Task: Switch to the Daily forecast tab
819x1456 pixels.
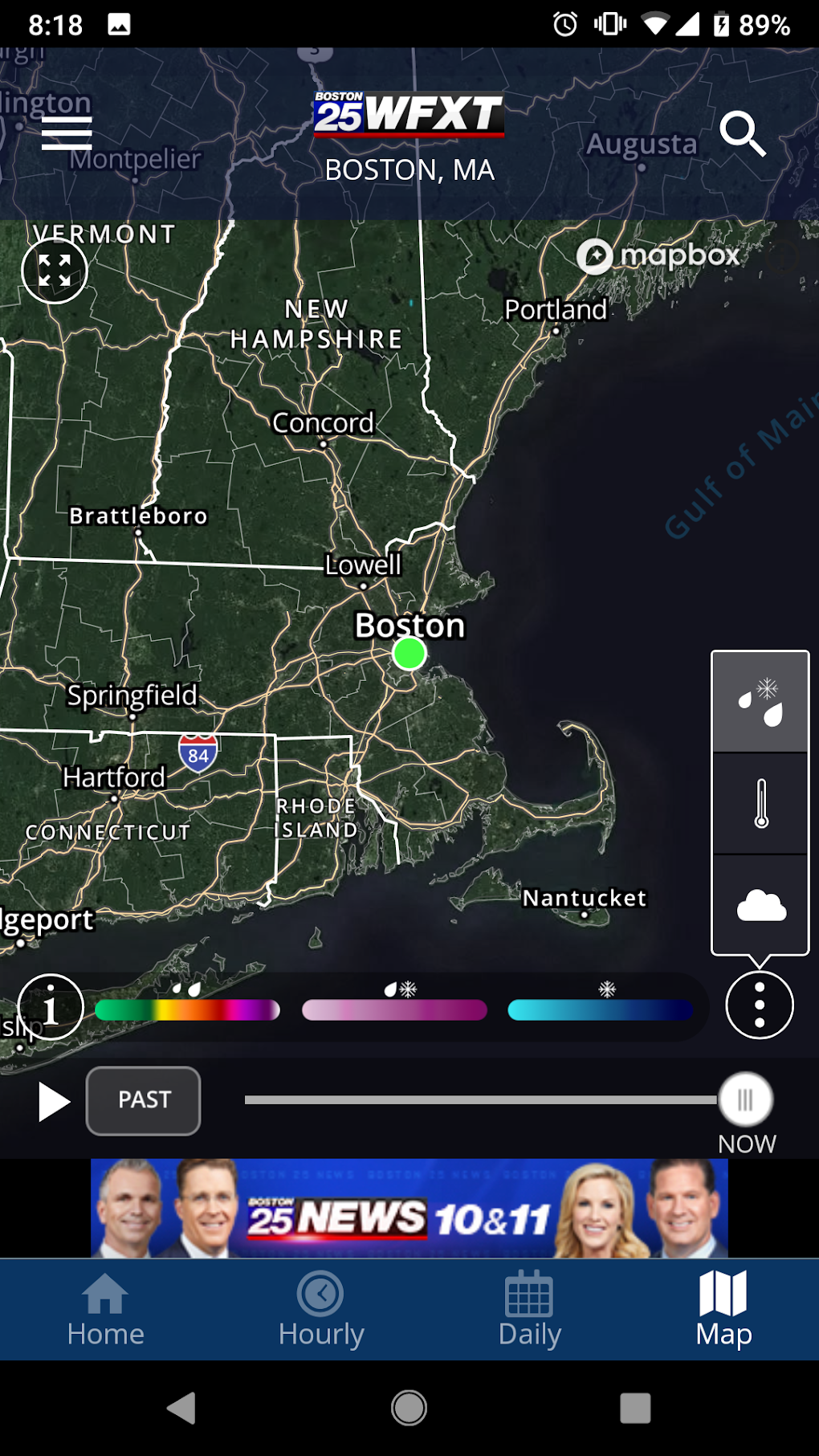Action: point(529,1310)
